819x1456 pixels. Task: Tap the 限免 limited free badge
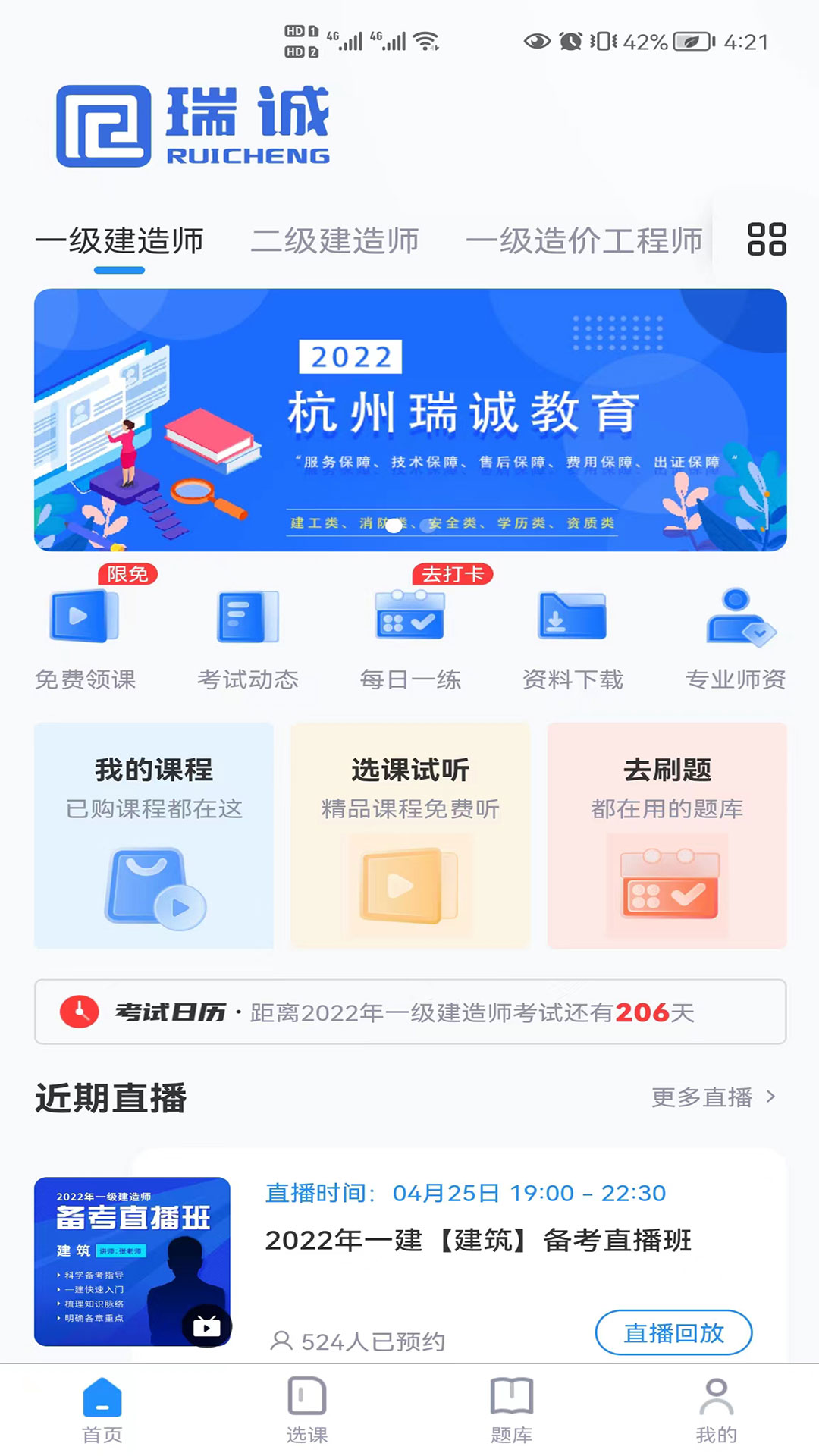coord(126,575)
